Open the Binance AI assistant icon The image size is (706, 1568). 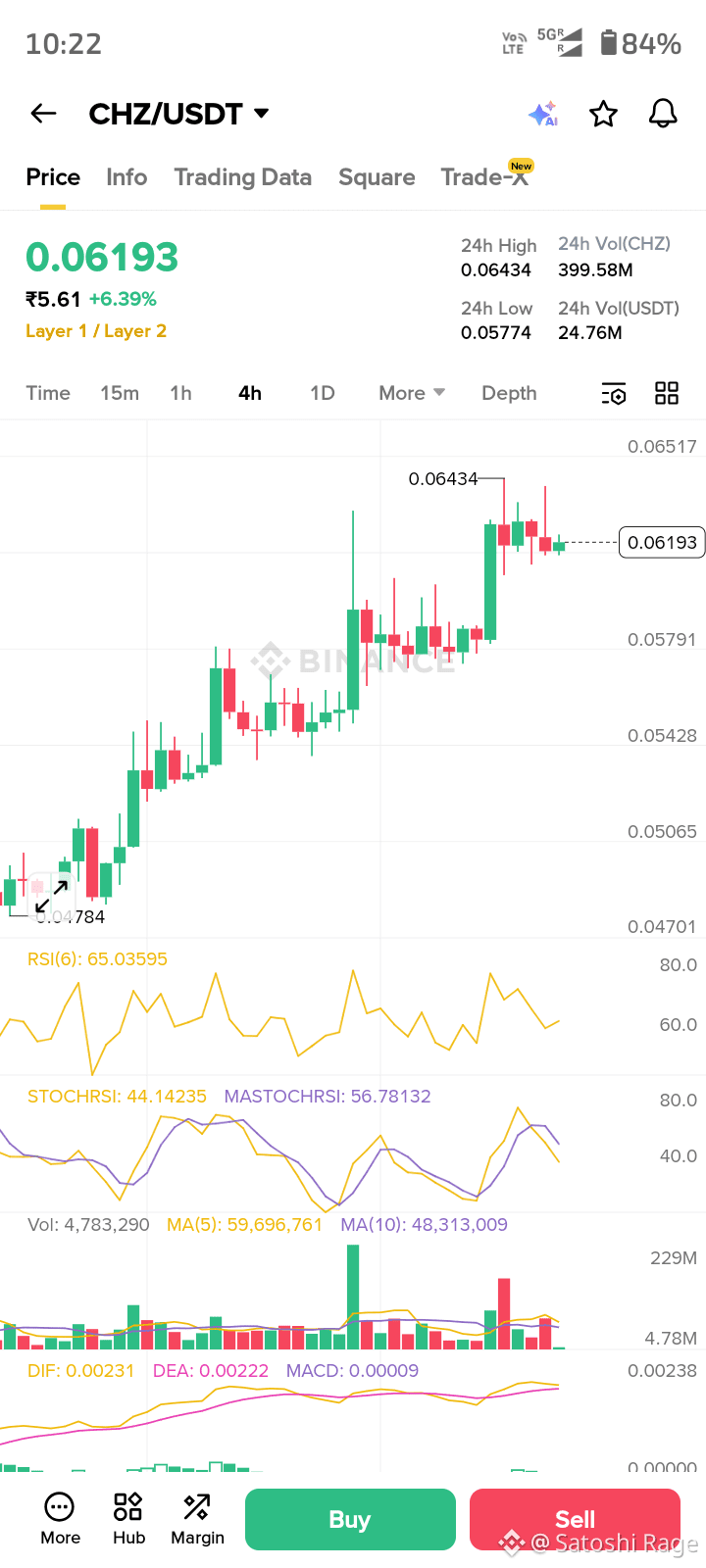[542, 114]
